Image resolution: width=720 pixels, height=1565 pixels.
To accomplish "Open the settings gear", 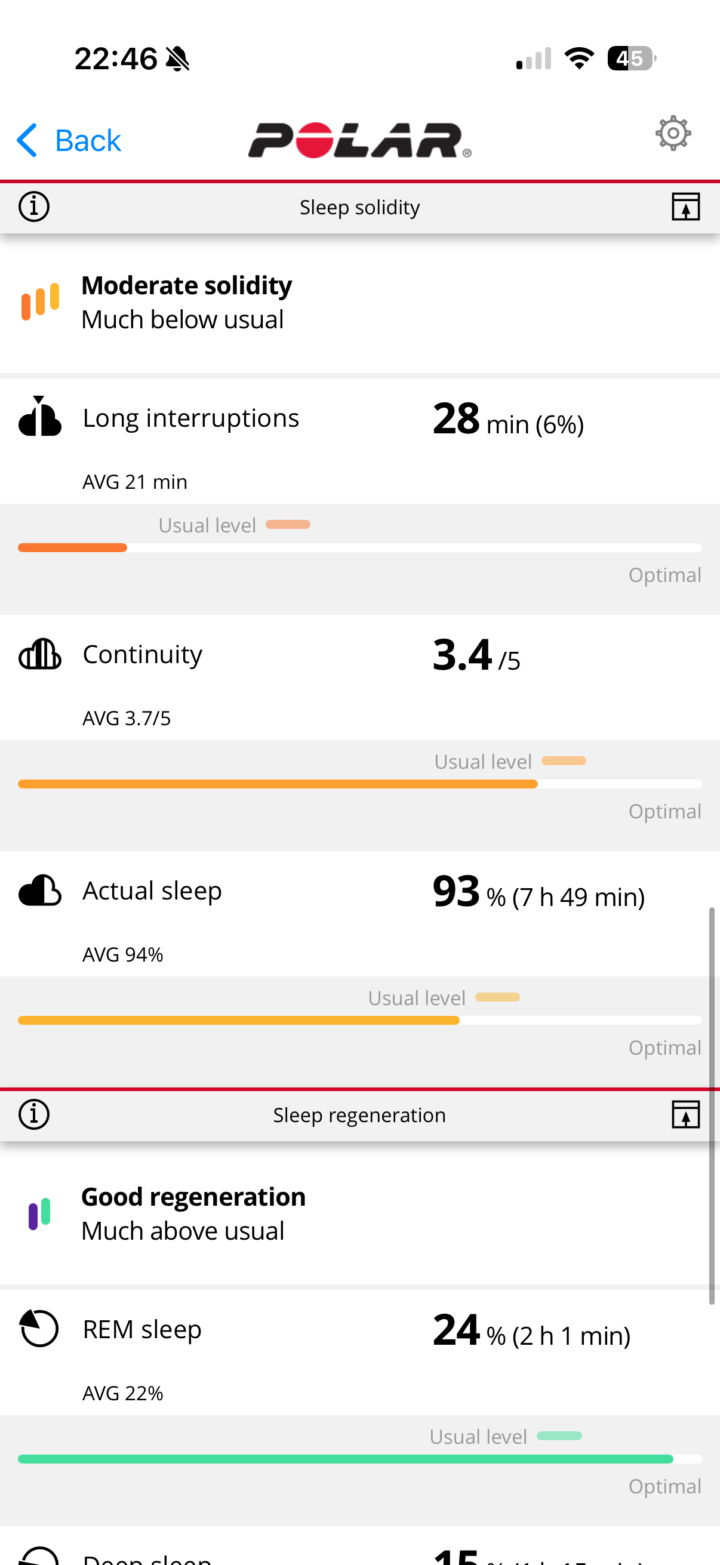I will pos(673,133).
